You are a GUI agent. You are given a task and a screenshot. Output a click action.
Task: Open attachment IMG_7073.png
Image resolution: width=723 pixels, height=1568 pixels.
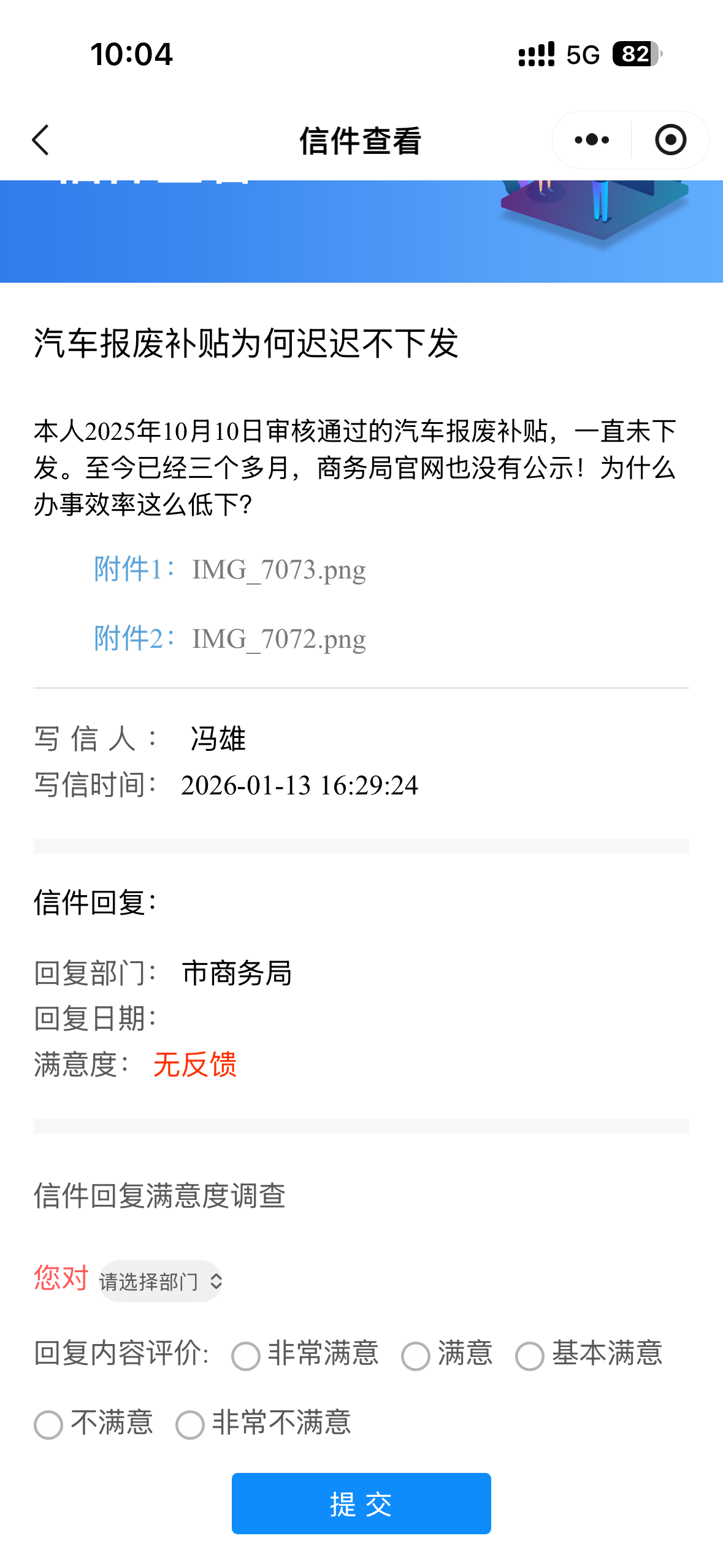[278, 570]
